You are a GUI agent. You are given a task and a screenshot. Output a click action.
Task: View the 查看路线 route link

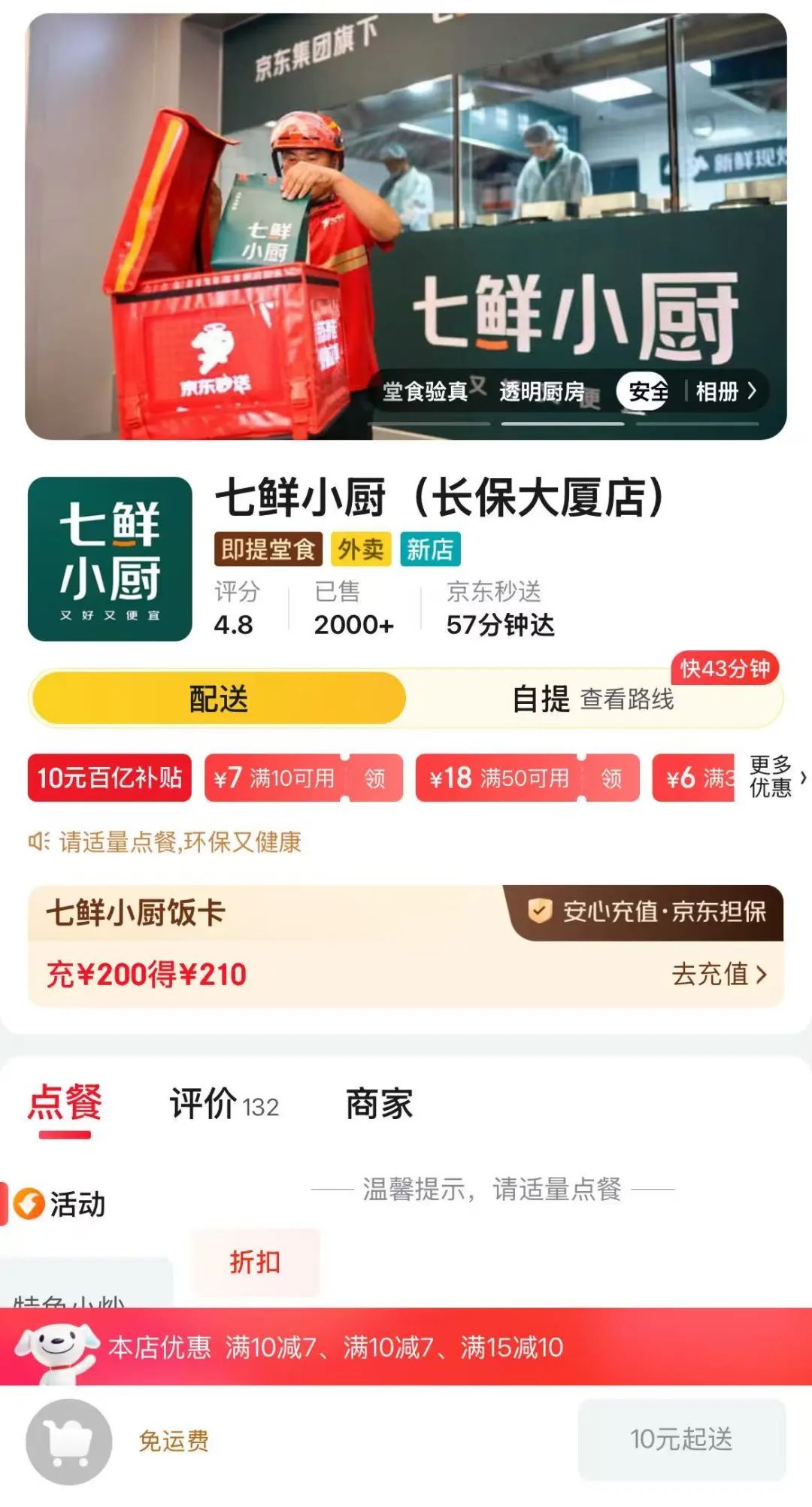click(x=627, y=699)
